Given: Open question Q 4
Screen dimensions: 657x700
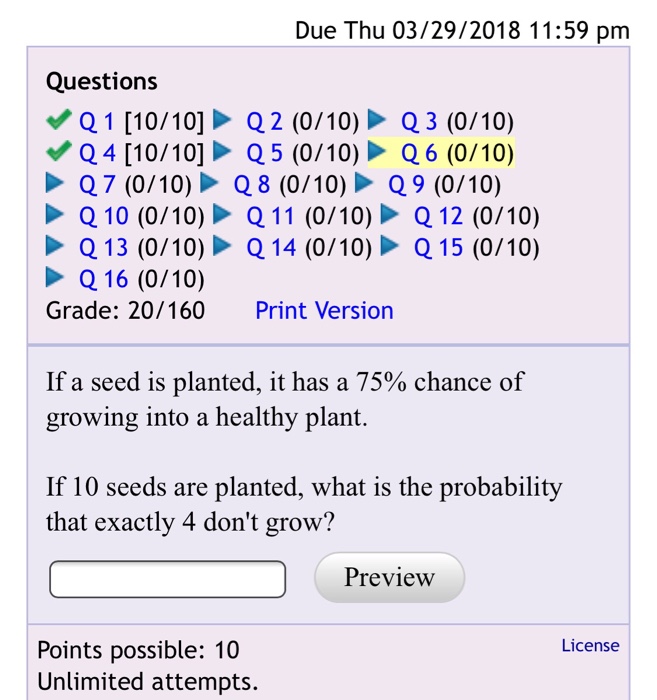Looking at the screenshot, I should tap(97, 154).
